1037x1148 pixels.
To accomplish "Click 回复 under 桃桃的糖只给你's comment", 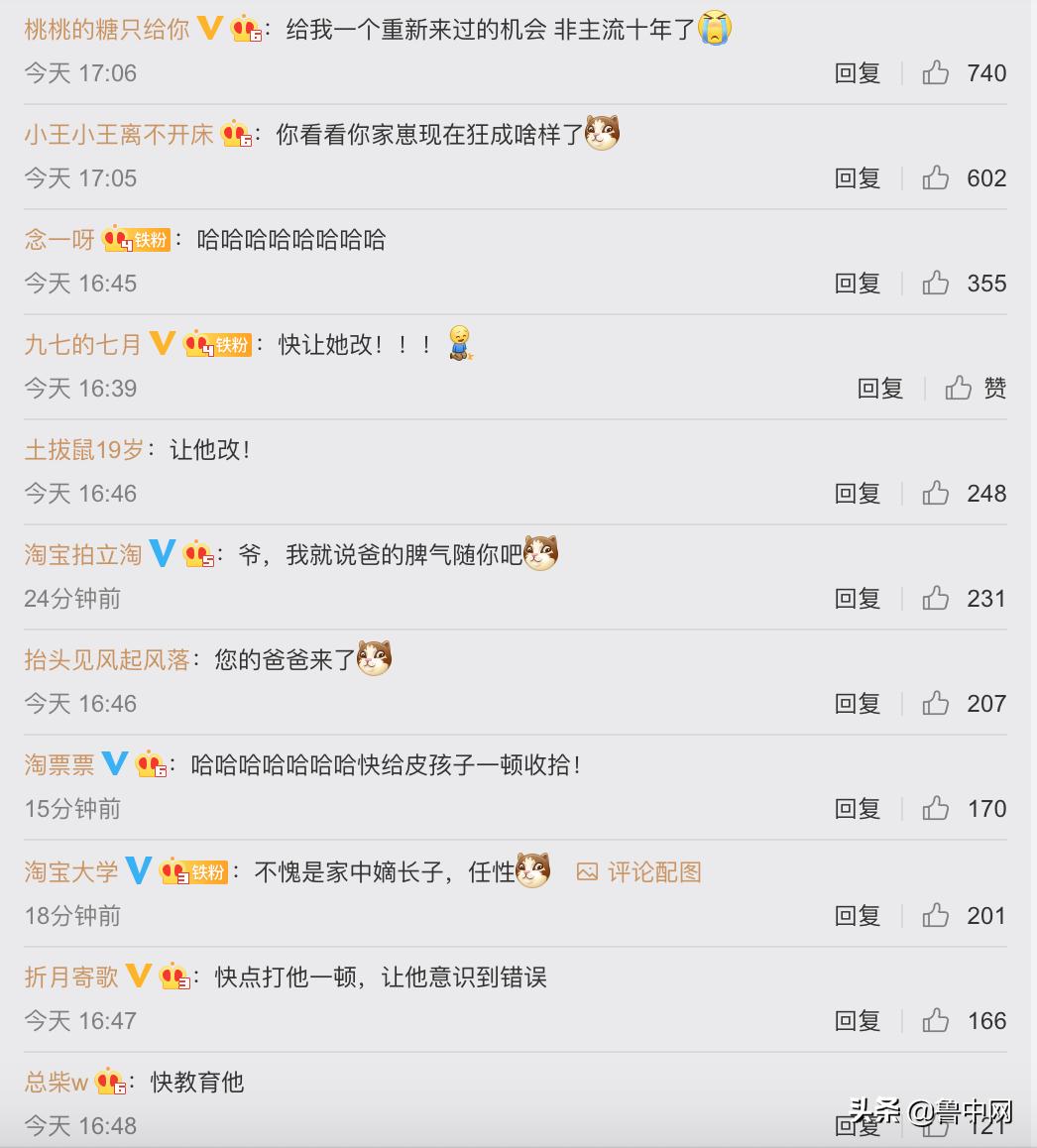I will [x=857, y=72].
